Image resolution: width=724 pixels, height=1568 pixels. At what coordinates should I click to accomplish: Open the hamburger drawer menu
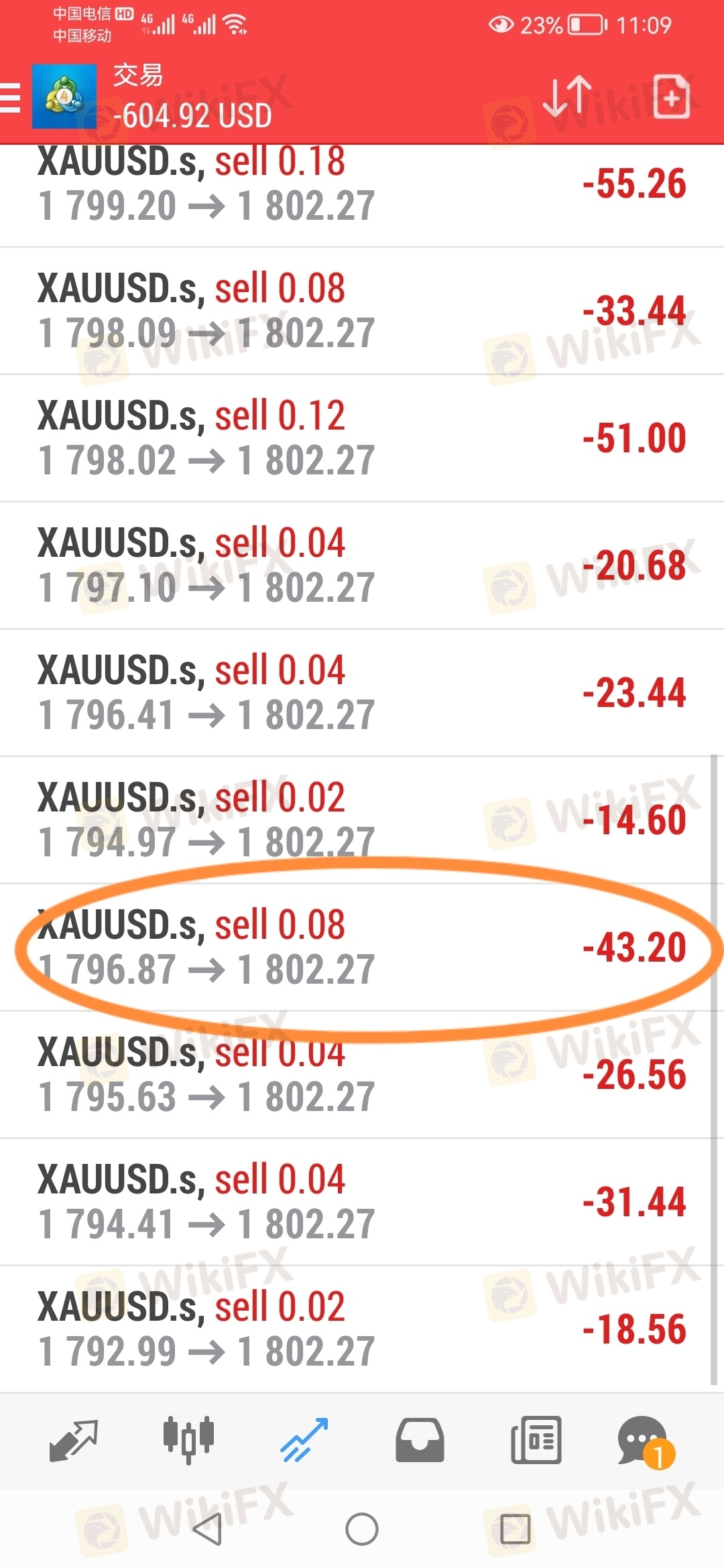coord(9,98)
